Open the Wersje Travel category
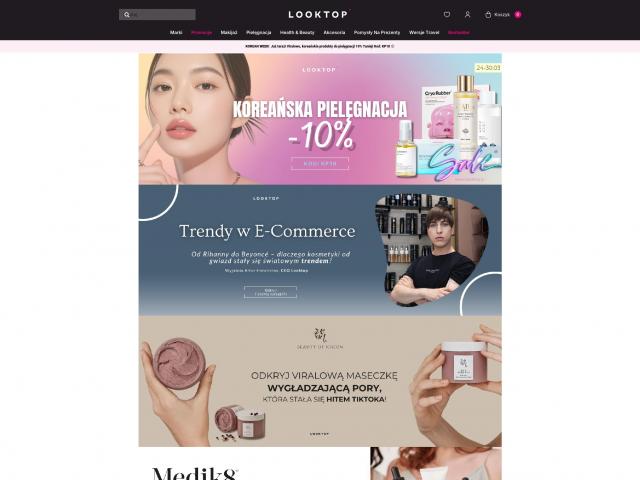Screen dimensions: 640x480 click(424, 33)
